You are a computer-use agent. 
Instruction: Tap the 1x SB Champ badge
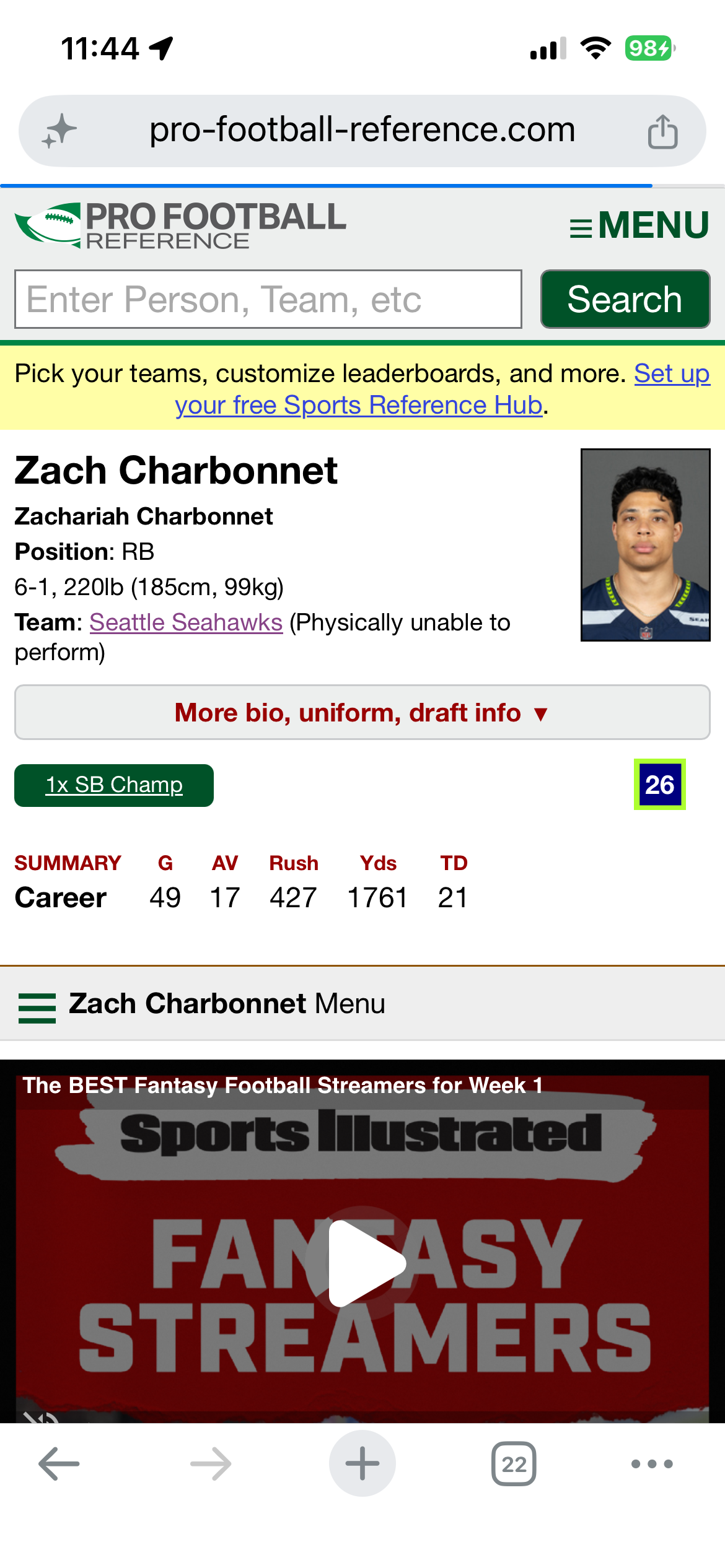(x=114, y=785)
